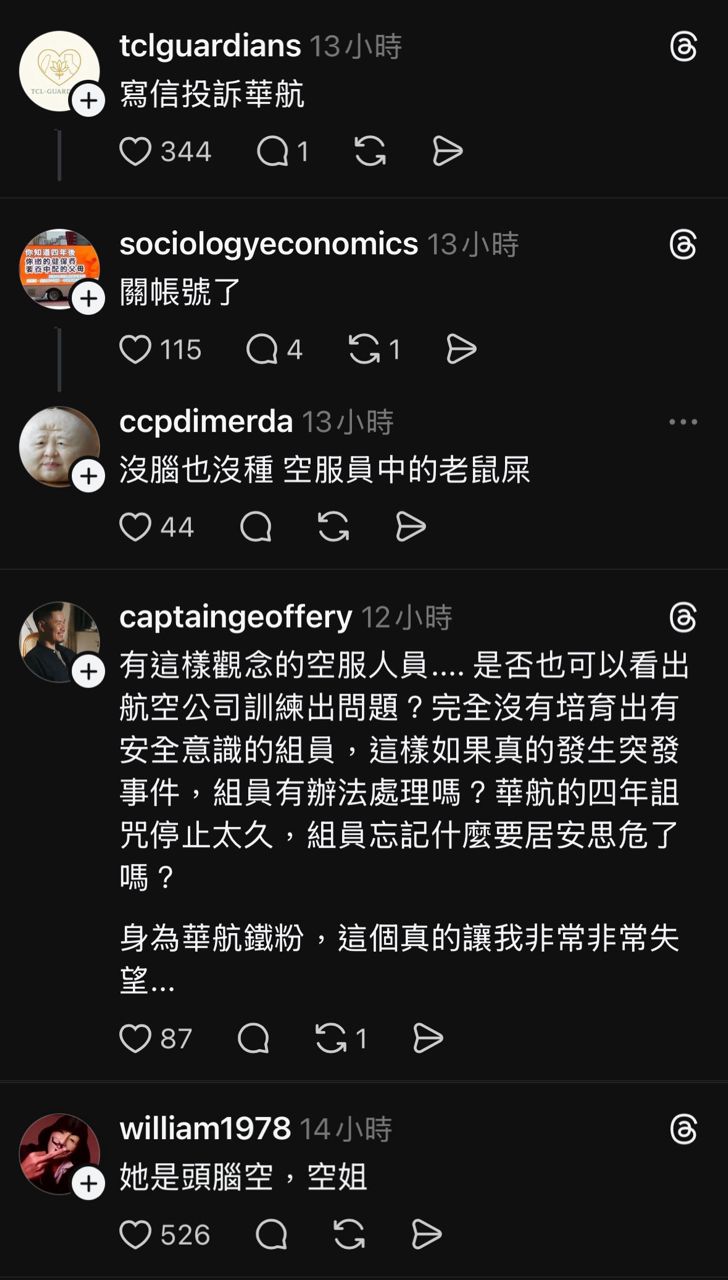This screenshot has height=1280, width=728.
Task: Open replies to tclguardians' comment
Action: click(272, 151)
